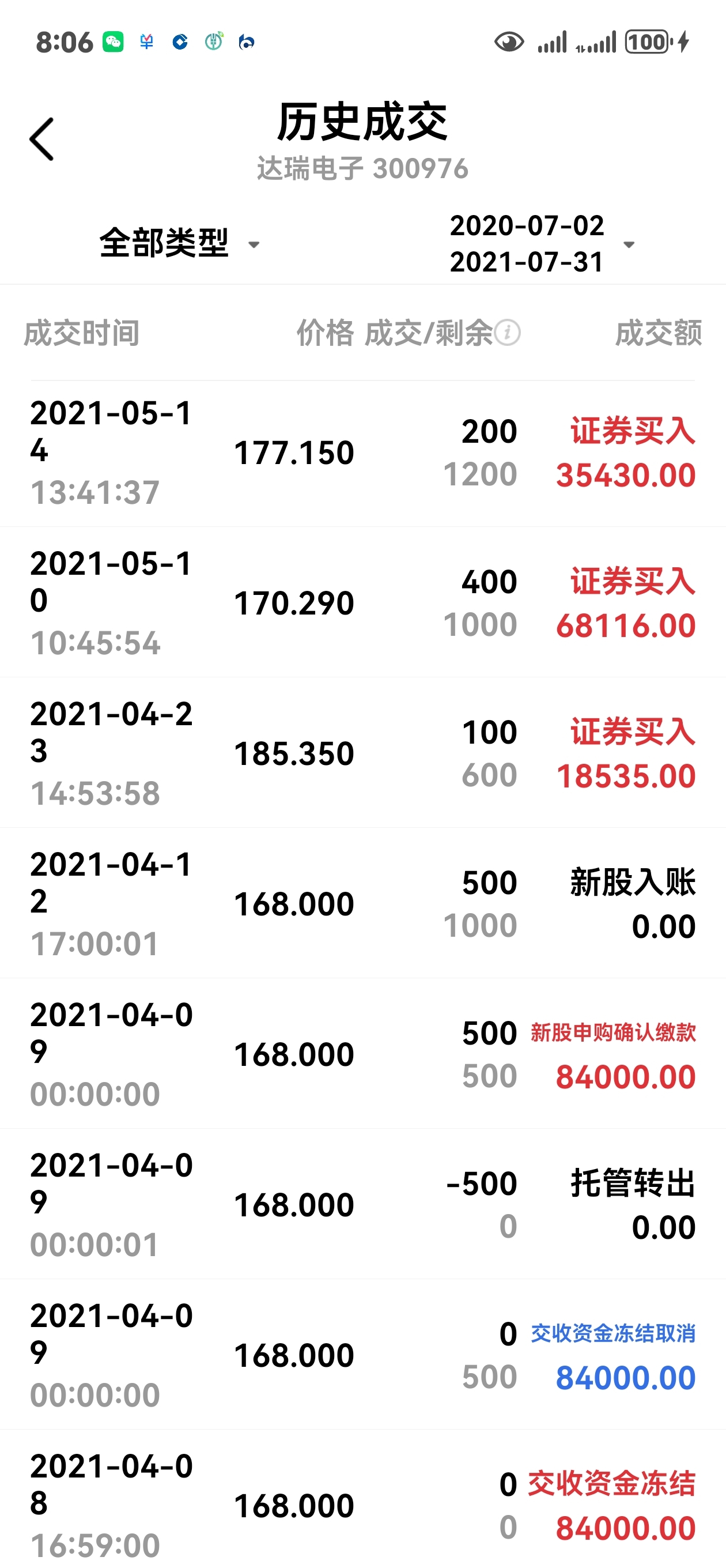Viewport: 726px width, 1568px height.
Task: Open the 托管转出 -500 record
Action: point(362,1204)
